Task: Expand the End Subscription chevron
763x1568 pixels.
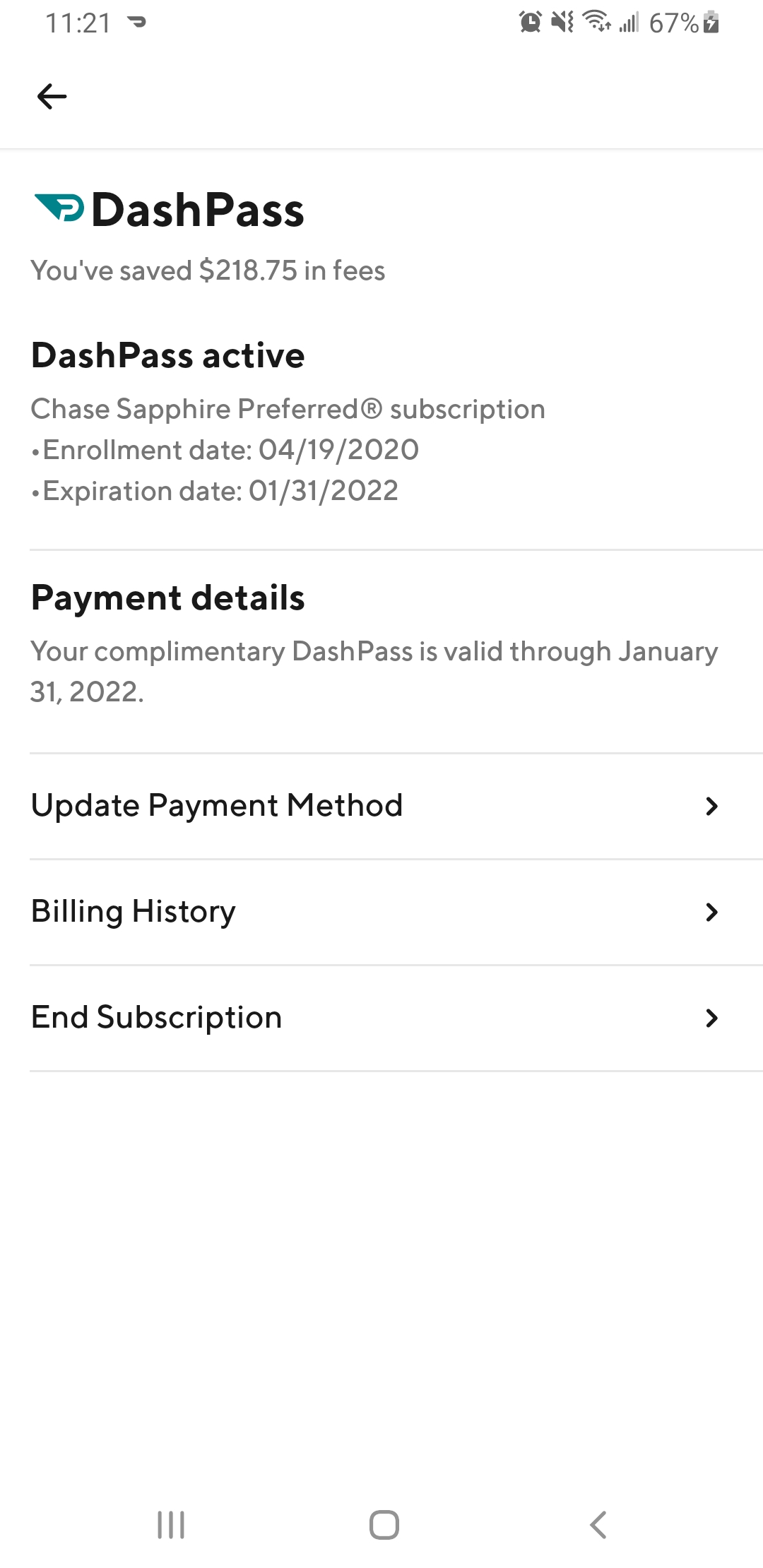Action: [x=713, y=1018]
